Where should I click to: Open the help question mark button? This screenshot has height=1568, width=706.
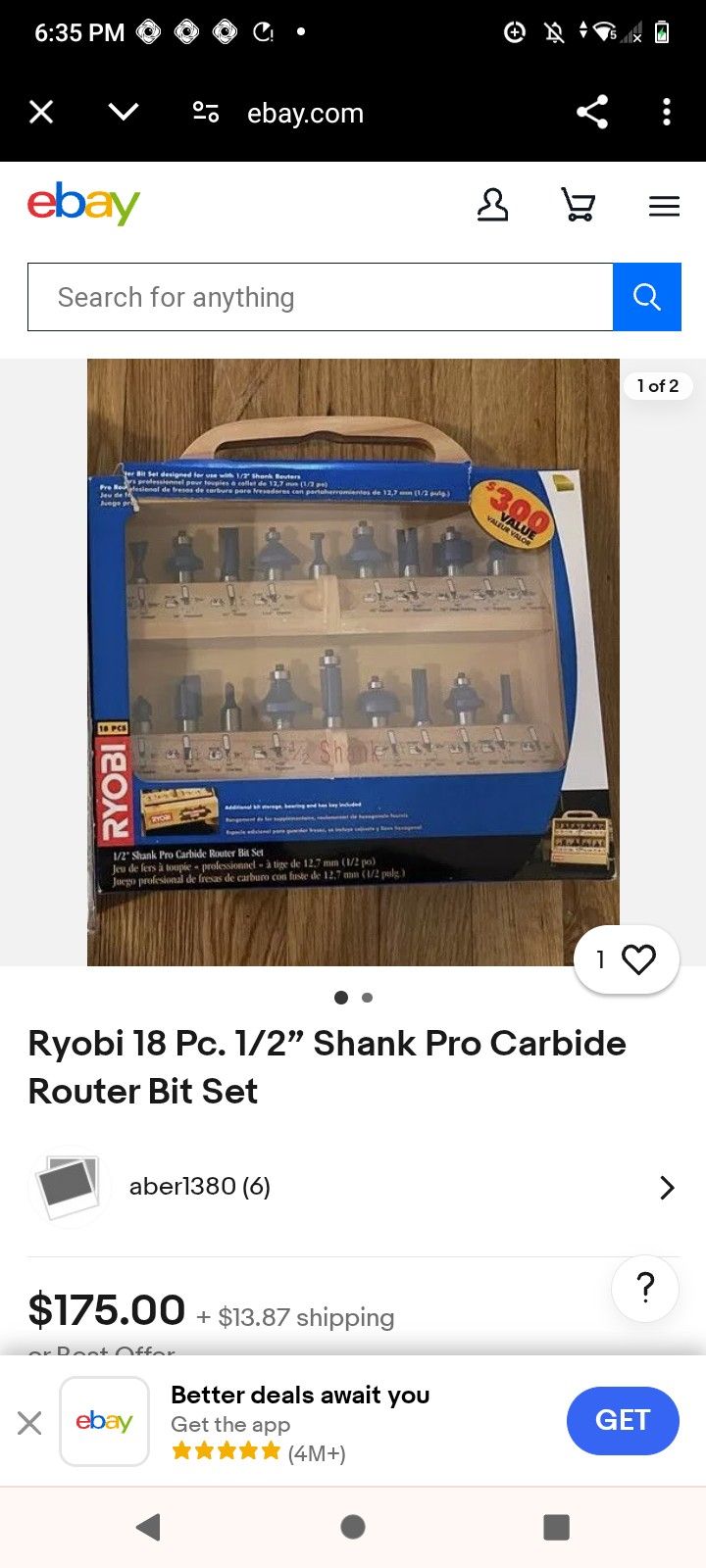[645, 1288]
